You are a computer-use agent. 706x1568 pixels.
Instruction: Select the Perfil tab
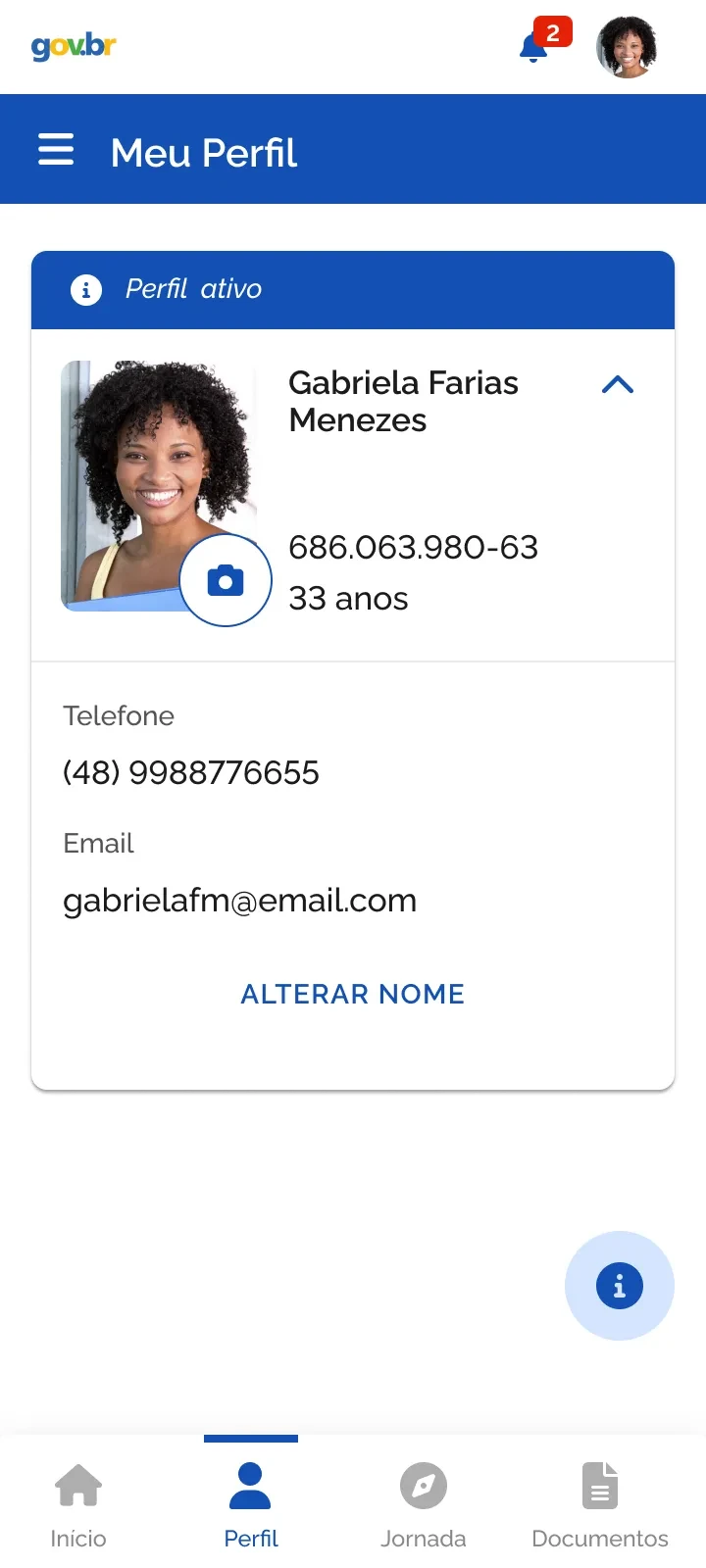251,1504
